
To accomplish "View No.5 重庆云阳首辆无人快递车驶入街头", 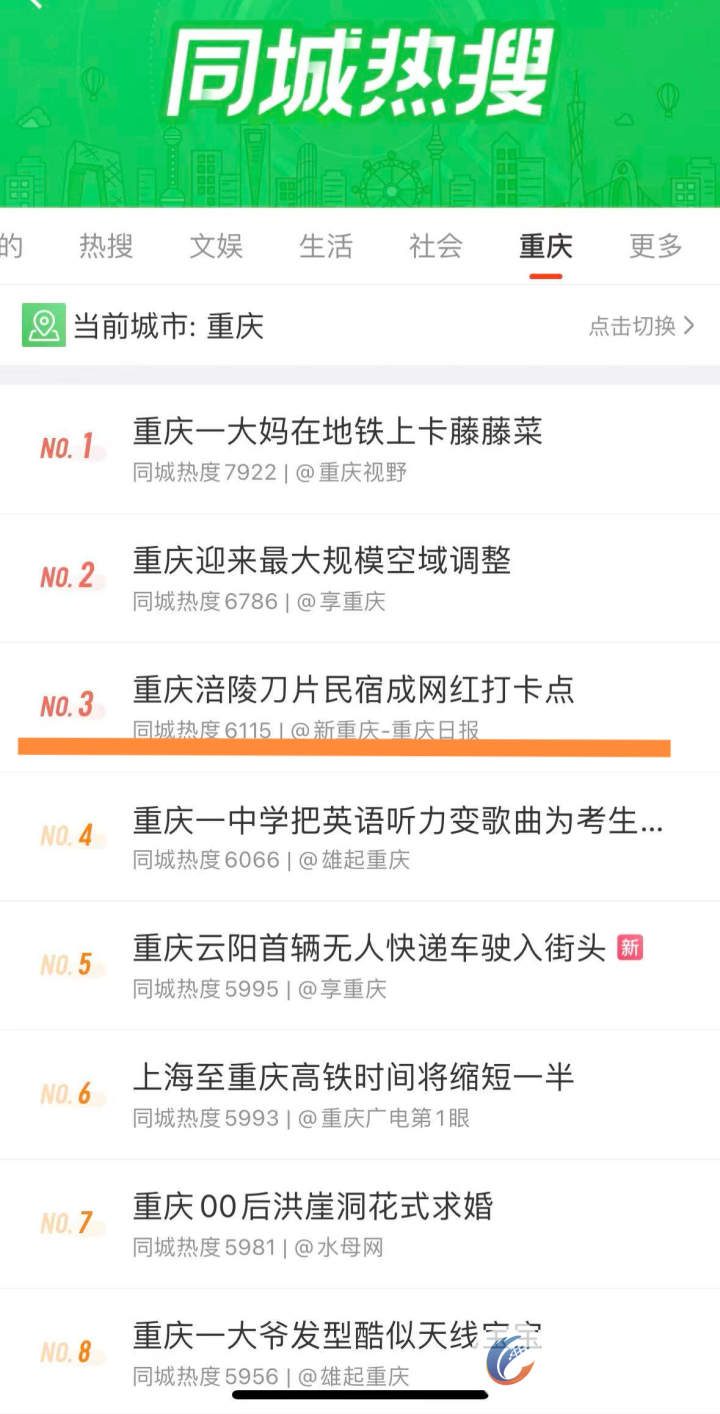I will pos(370,949).
